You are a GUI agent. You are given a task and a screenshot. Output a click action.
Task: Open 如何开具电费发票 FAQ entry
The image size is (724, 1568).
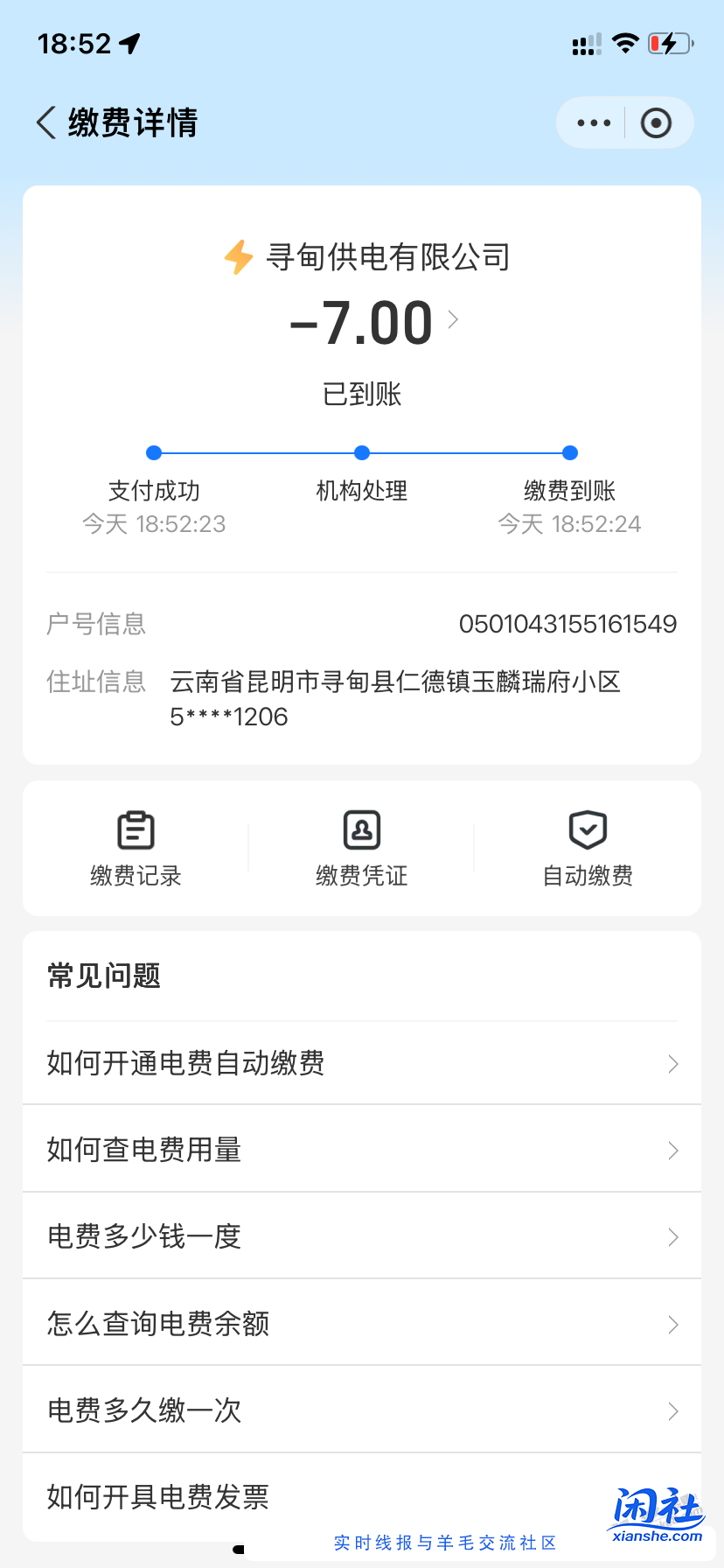361,1497
